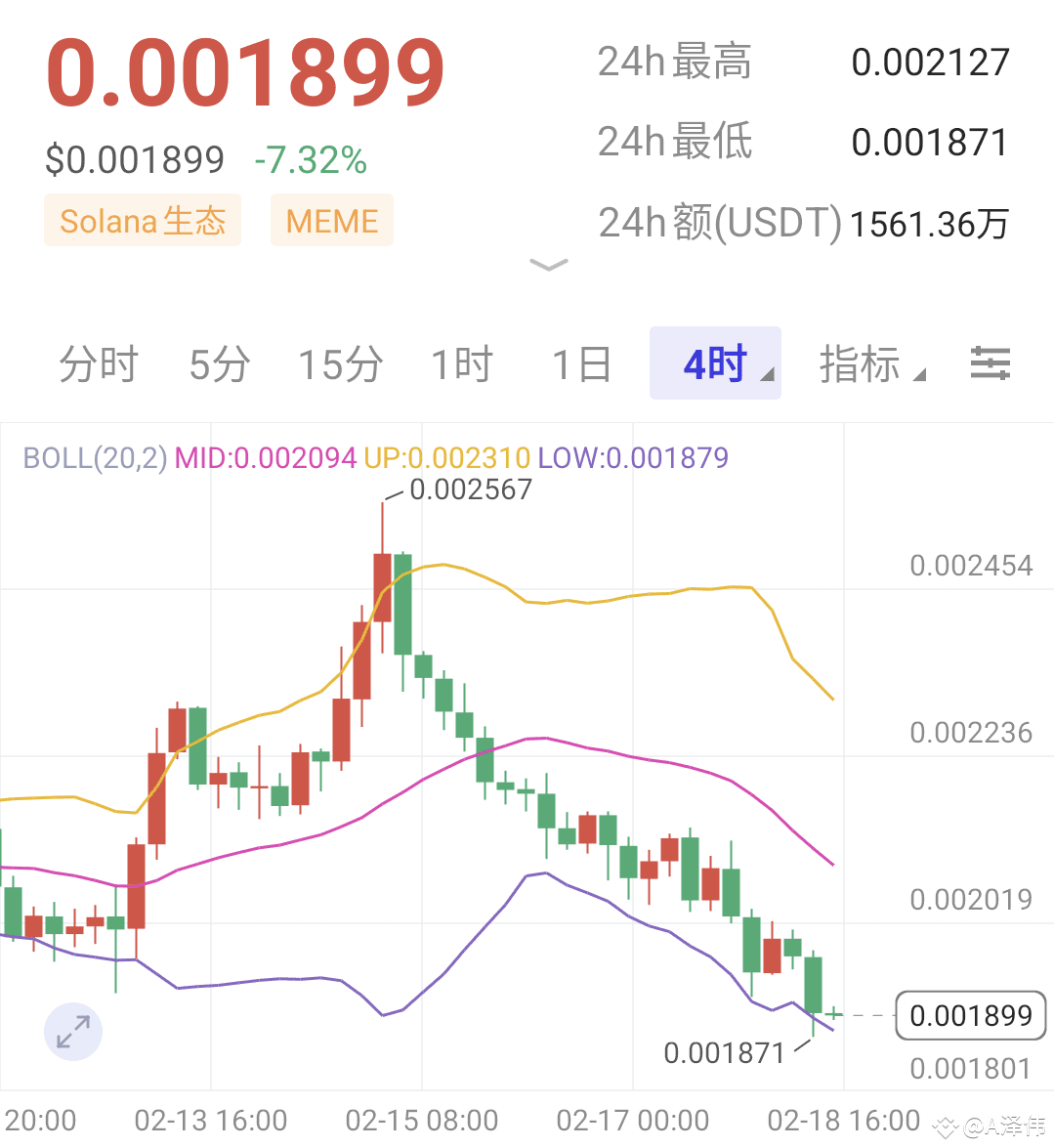This screenshot has width=1054, height=1148.
Task: Choose the 1时 timeframe
Action: 462,364
